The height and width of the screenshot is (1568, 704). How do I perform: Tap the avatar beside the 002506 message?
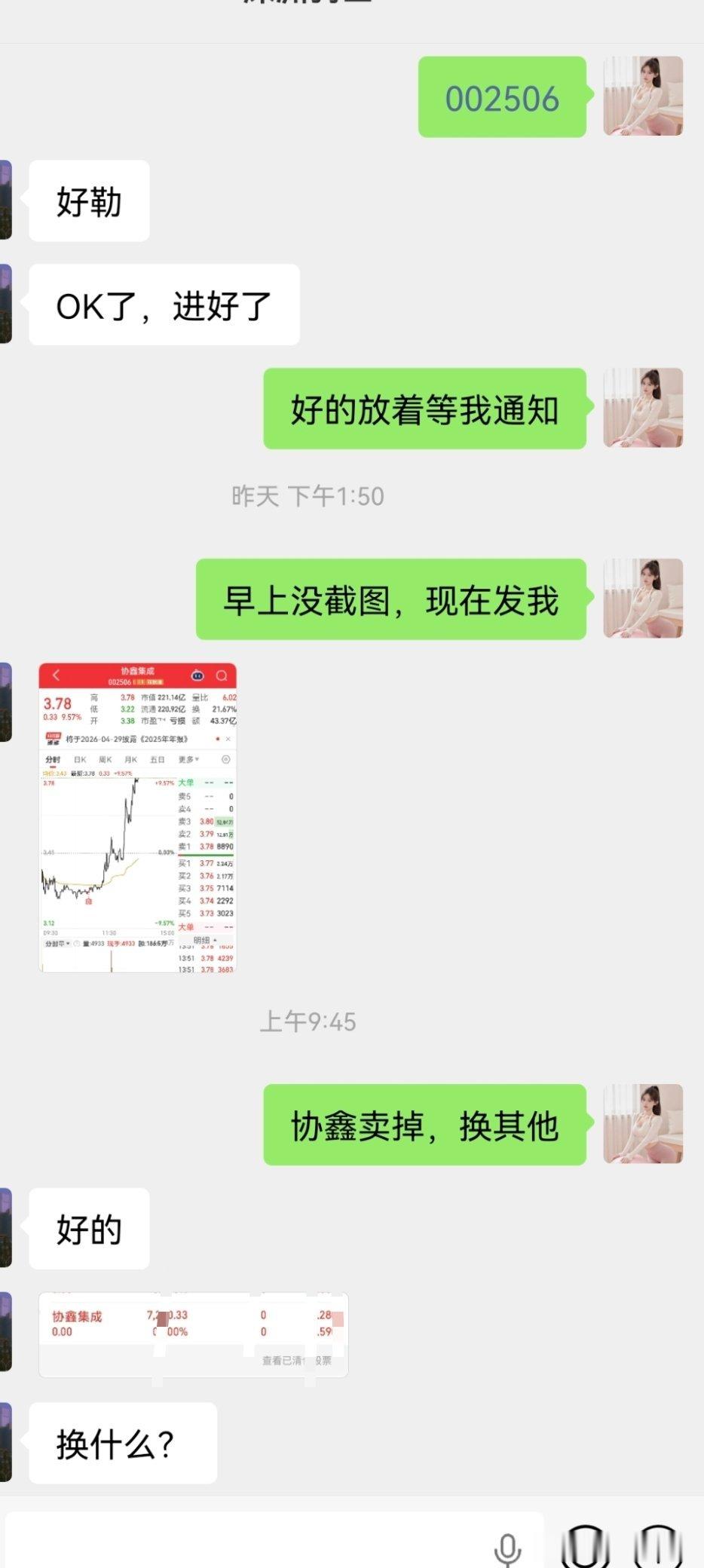(645, 98)
